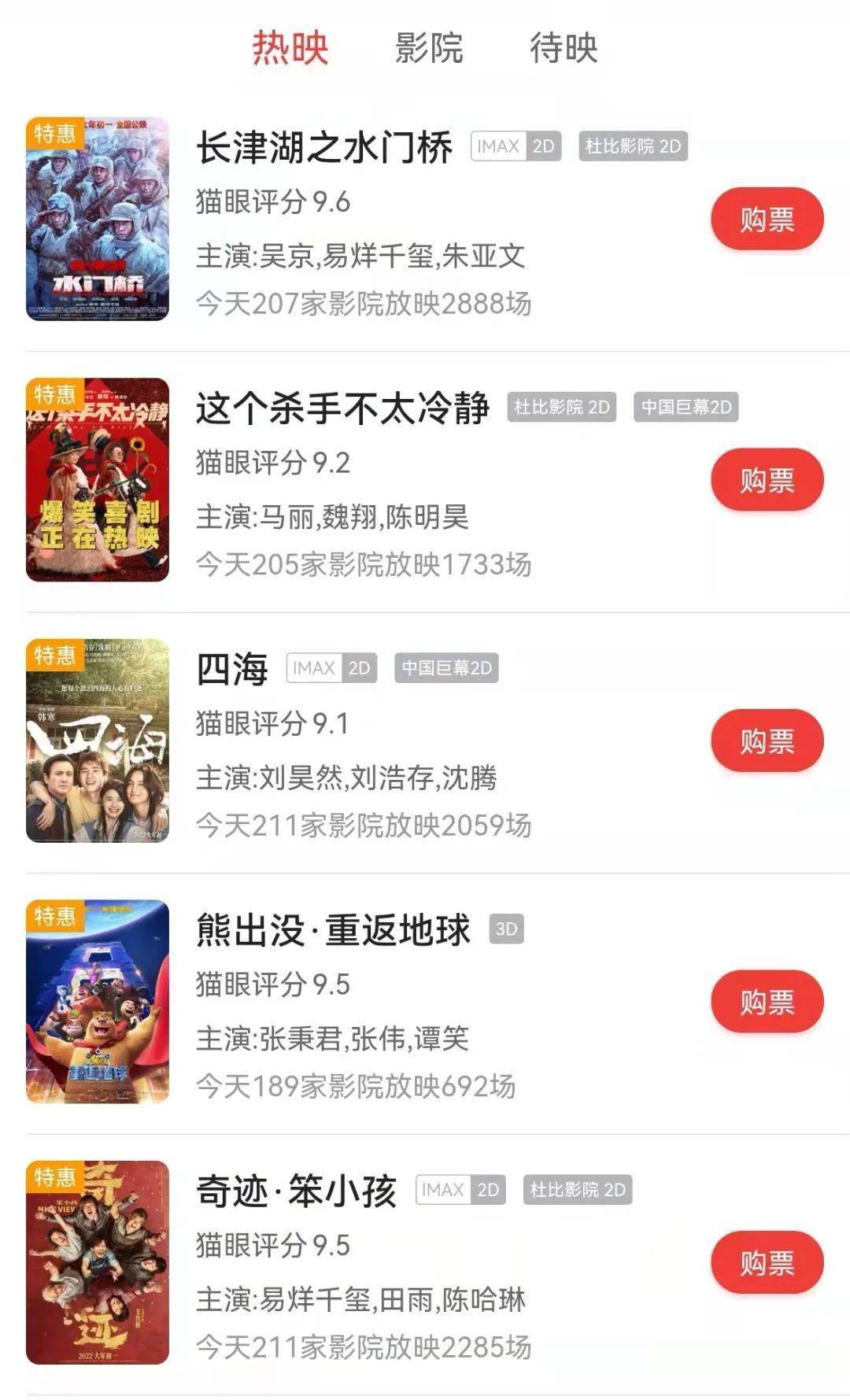Get tickets for 奇迹·笨小孩
850x1400 pixels.
click(x=767, y=1262)
